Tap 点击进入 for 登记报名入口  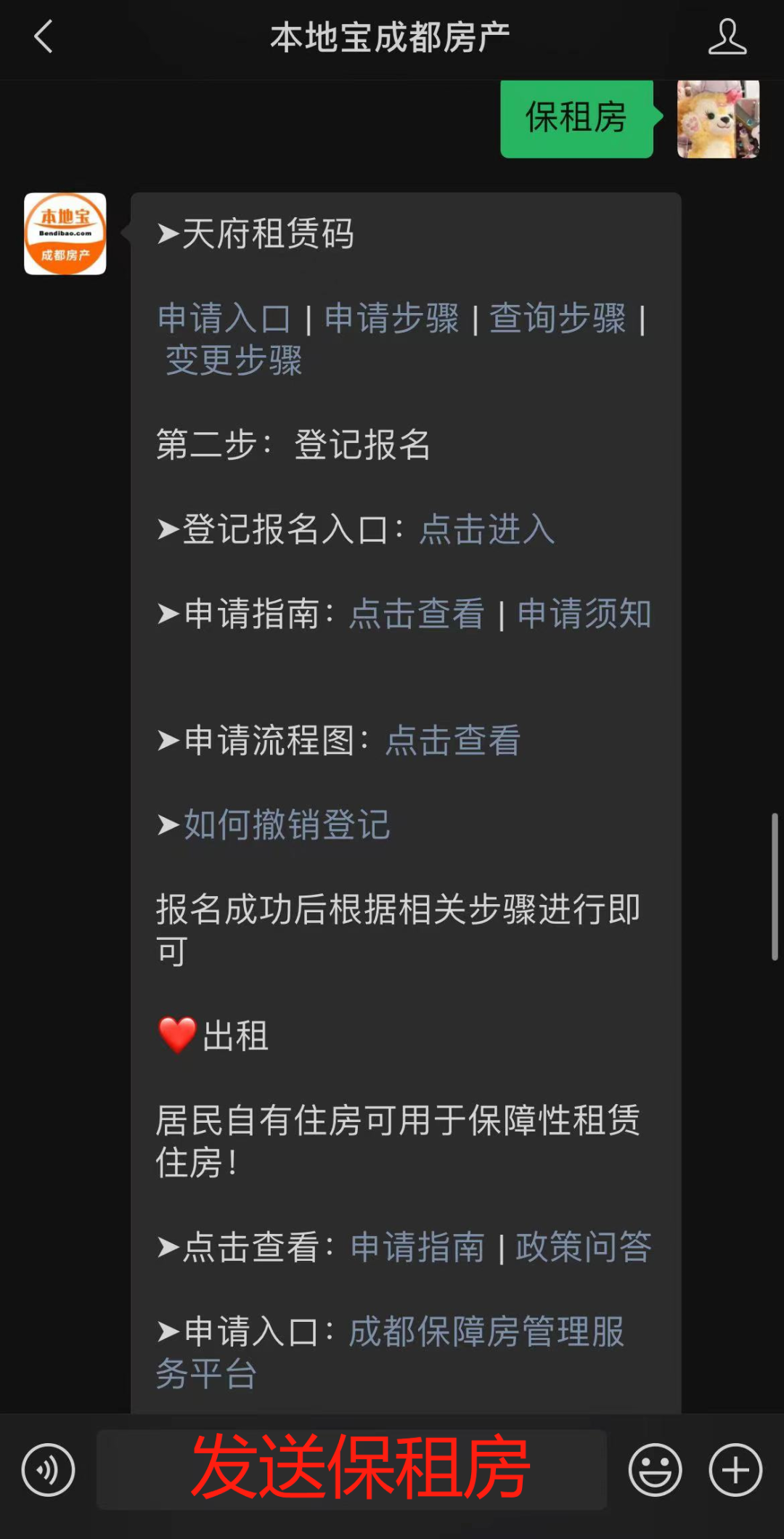pos(487,529)
